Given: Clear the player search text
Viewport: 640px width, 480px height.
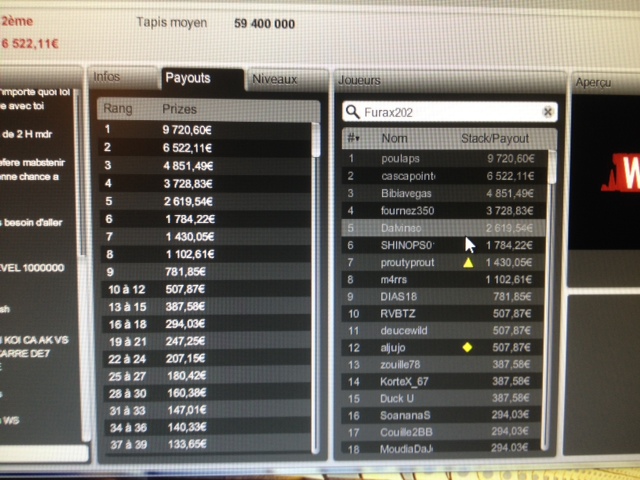Looking at the screenshot, I should coord(548,112).
